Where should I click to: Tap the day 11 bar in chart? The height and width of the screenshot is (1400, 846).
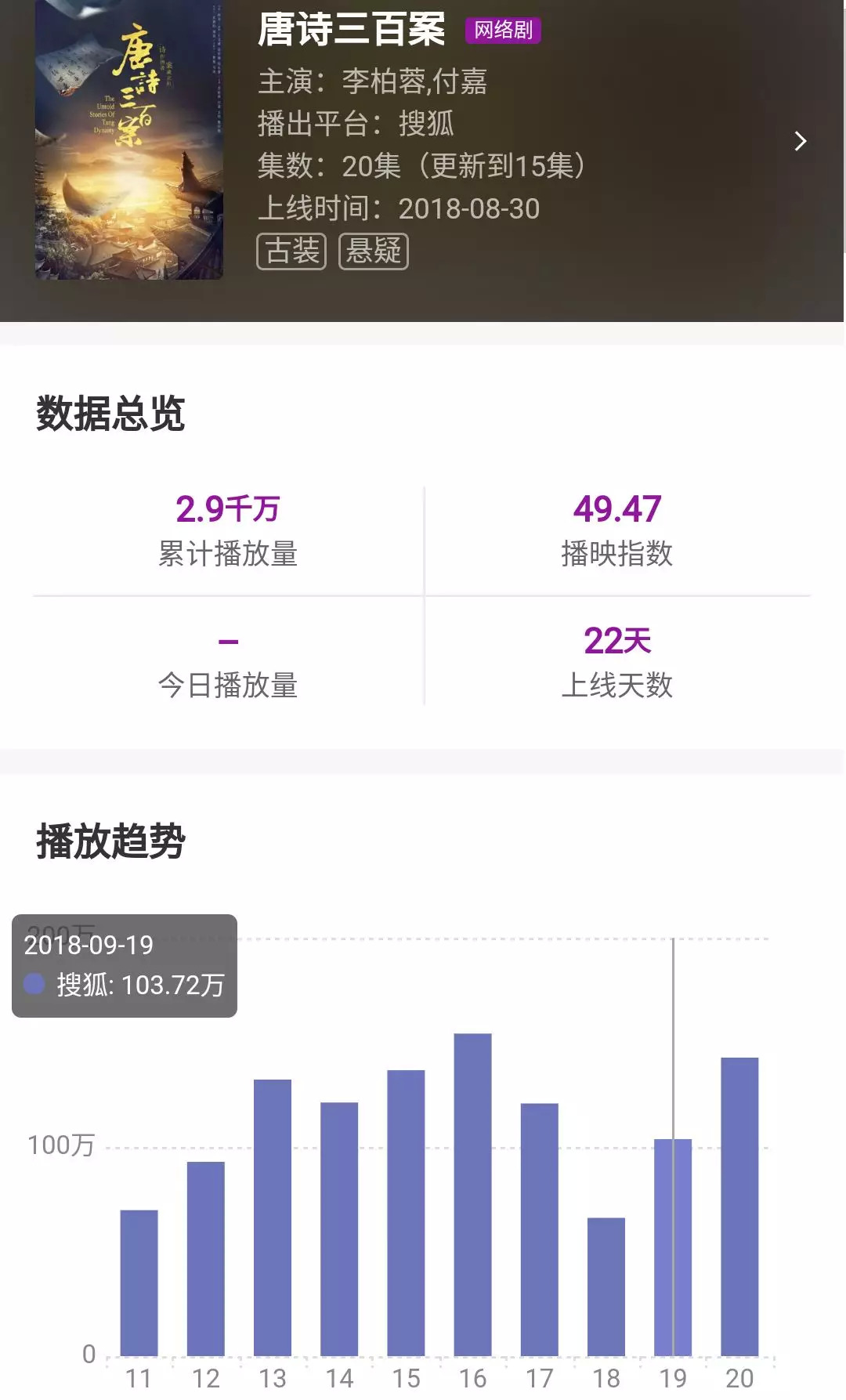(x=139, y=1283)
